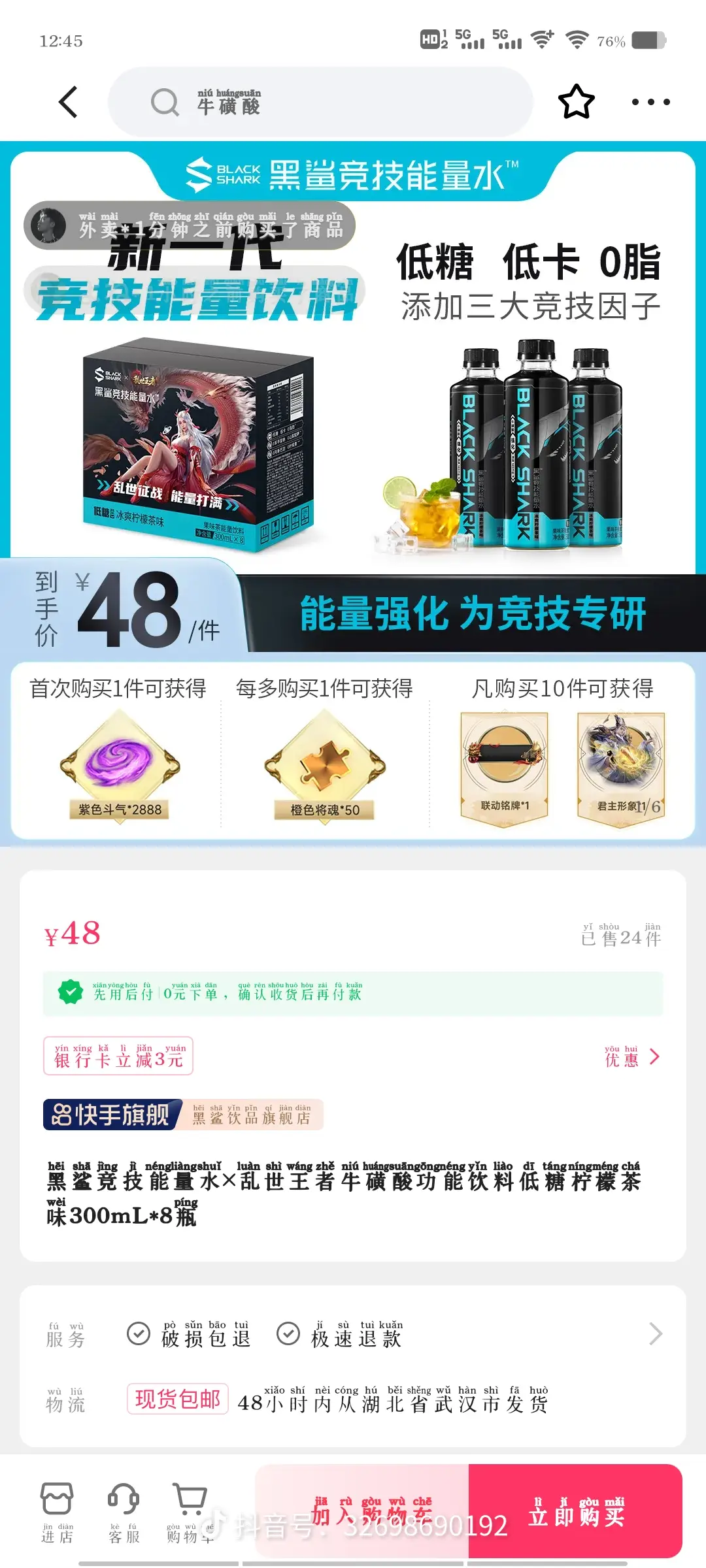Open the search box showing 牛磺酸
Image resolution: width=706 pixels, height=1568 pixels.
(x=320, y=102)
